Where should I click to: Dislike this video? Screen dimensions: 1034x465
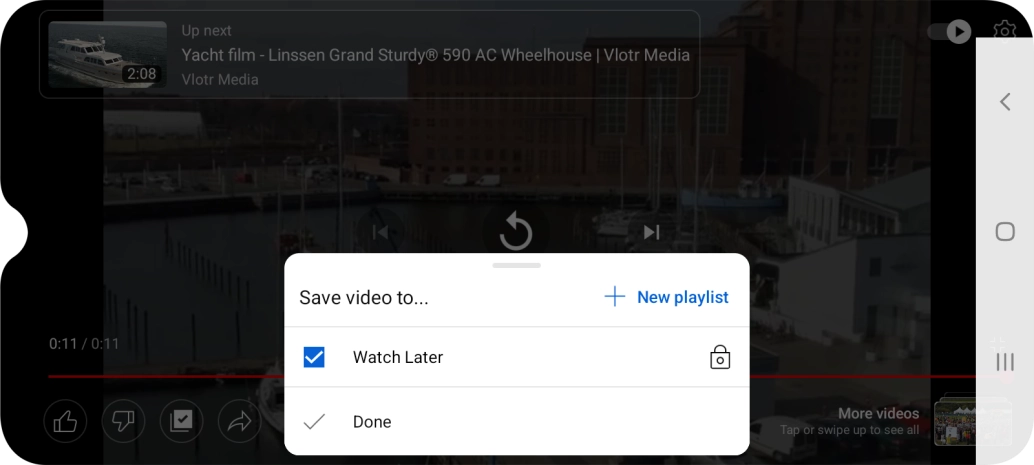pos(123,422)
